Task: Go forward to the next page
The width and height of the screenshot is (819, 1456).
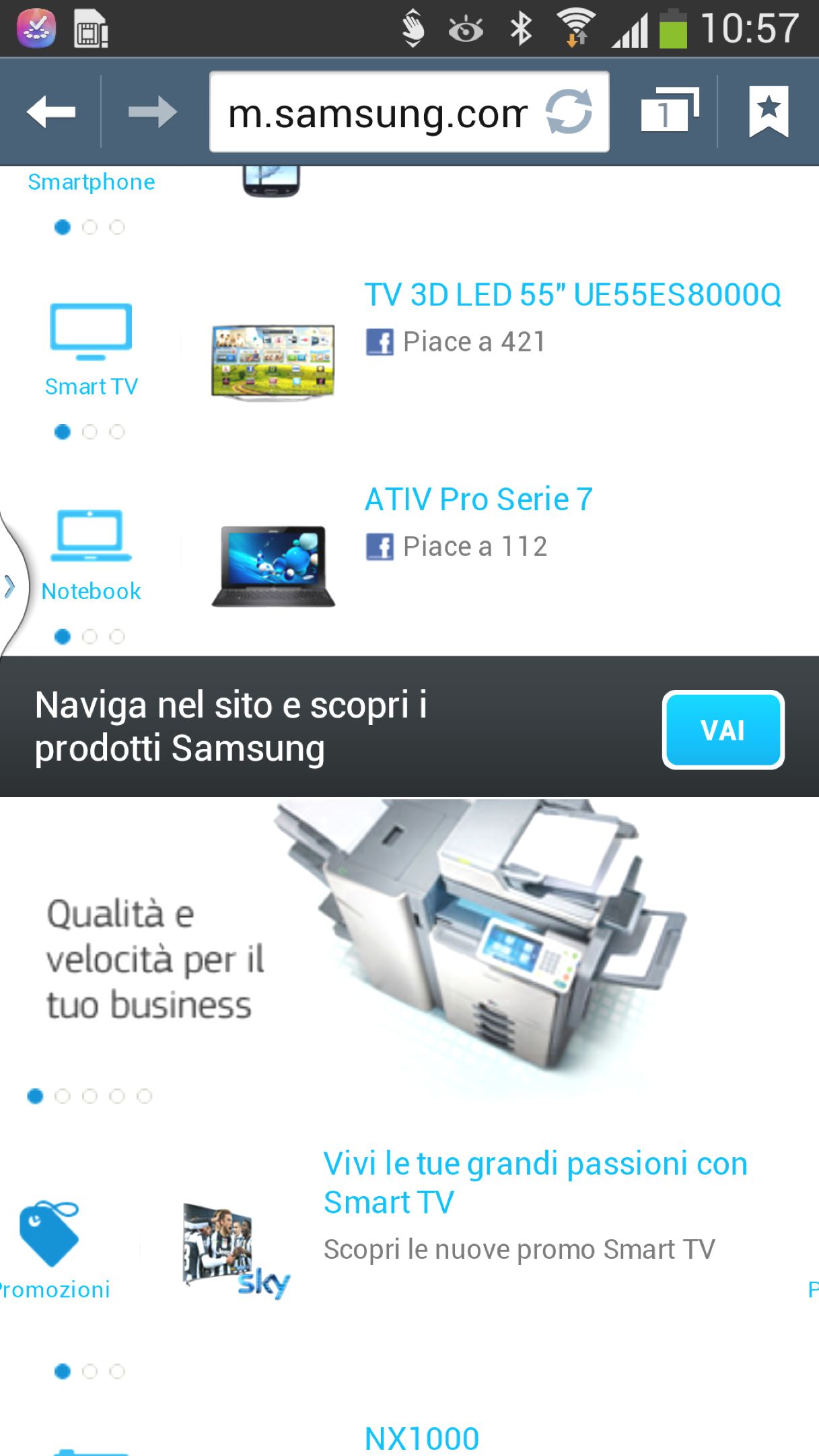Action: pyautogui.click(x=152, y=112)
